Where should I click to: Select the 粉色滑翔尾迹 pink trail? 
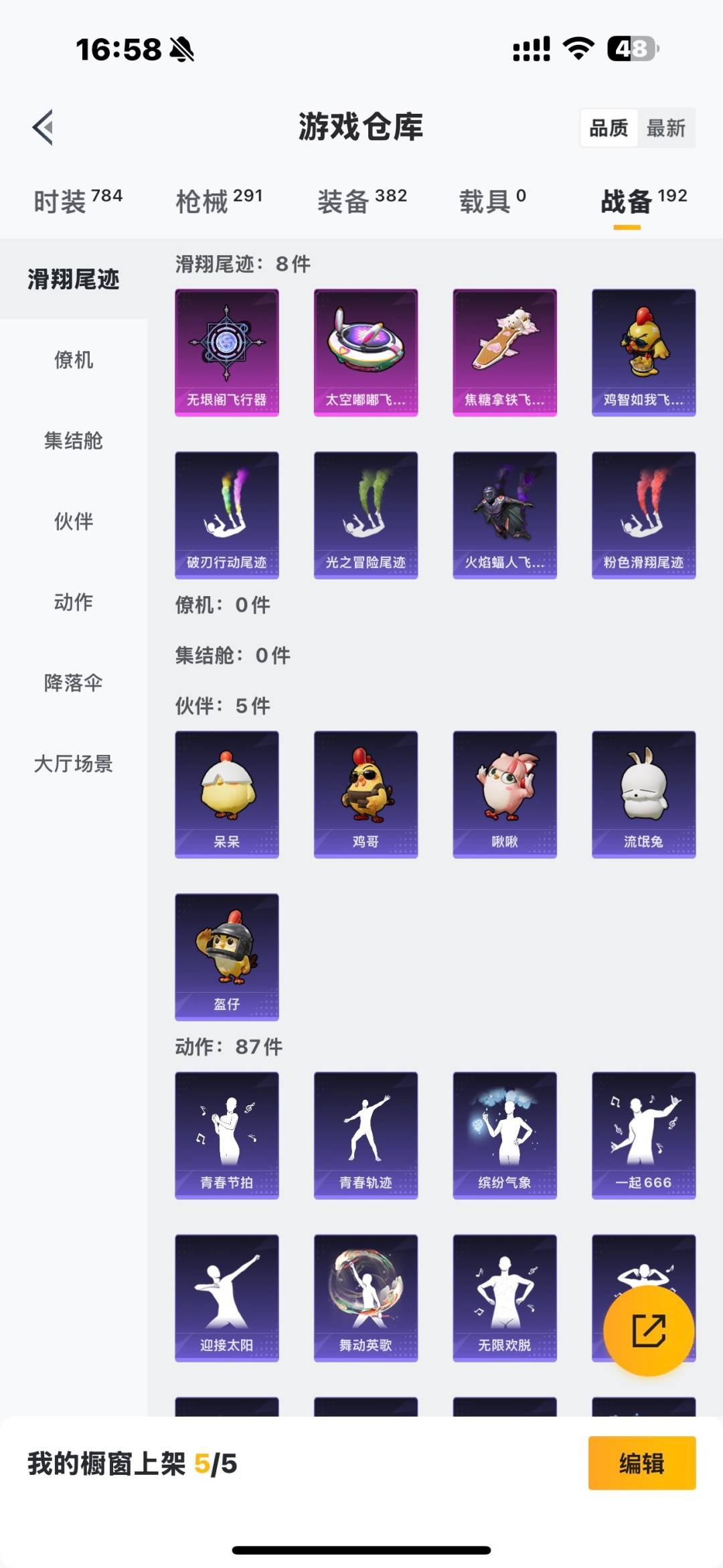coord(643,514)
